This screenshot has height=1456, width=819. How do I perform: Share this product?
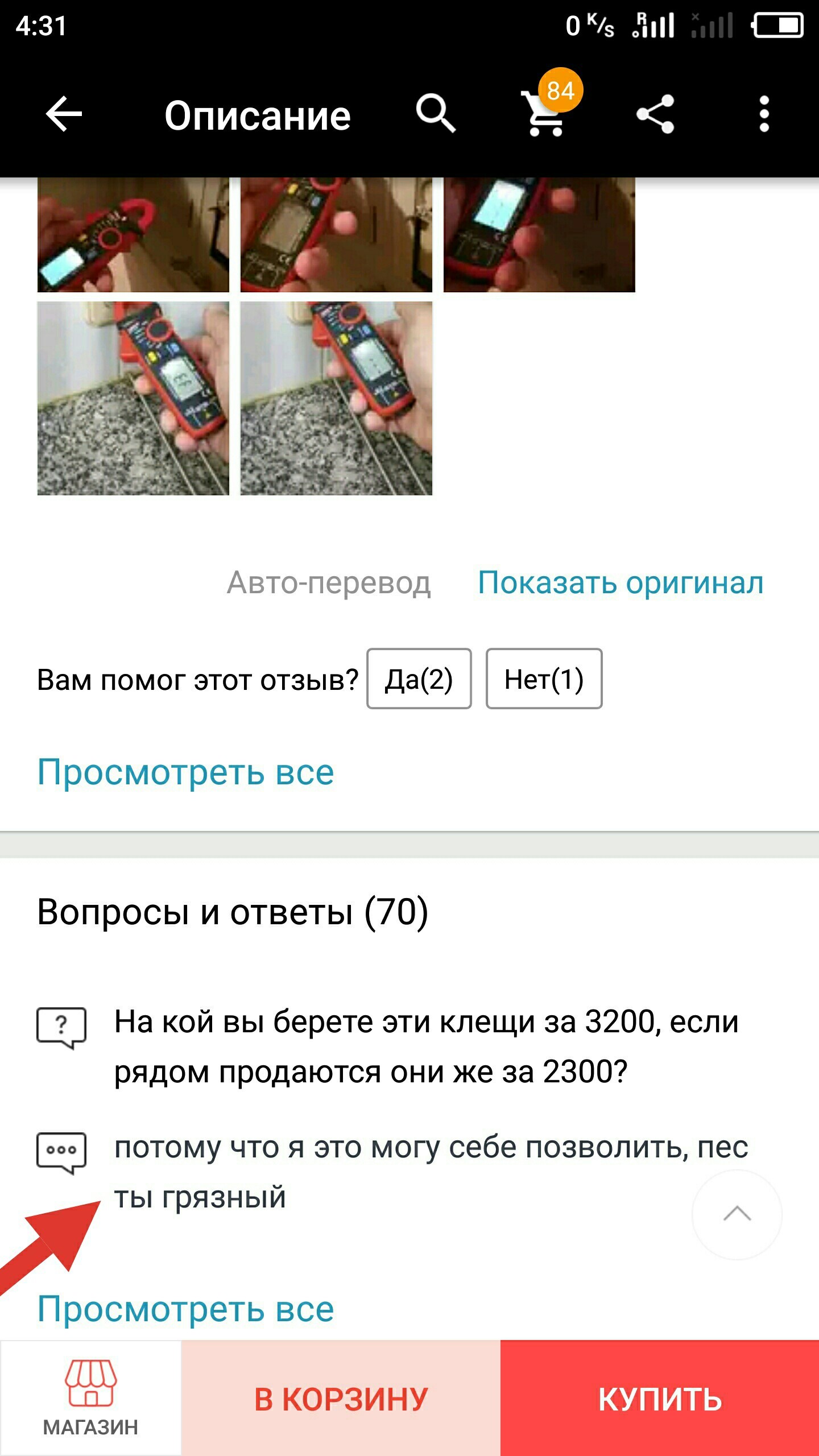(x=655, y=114)
